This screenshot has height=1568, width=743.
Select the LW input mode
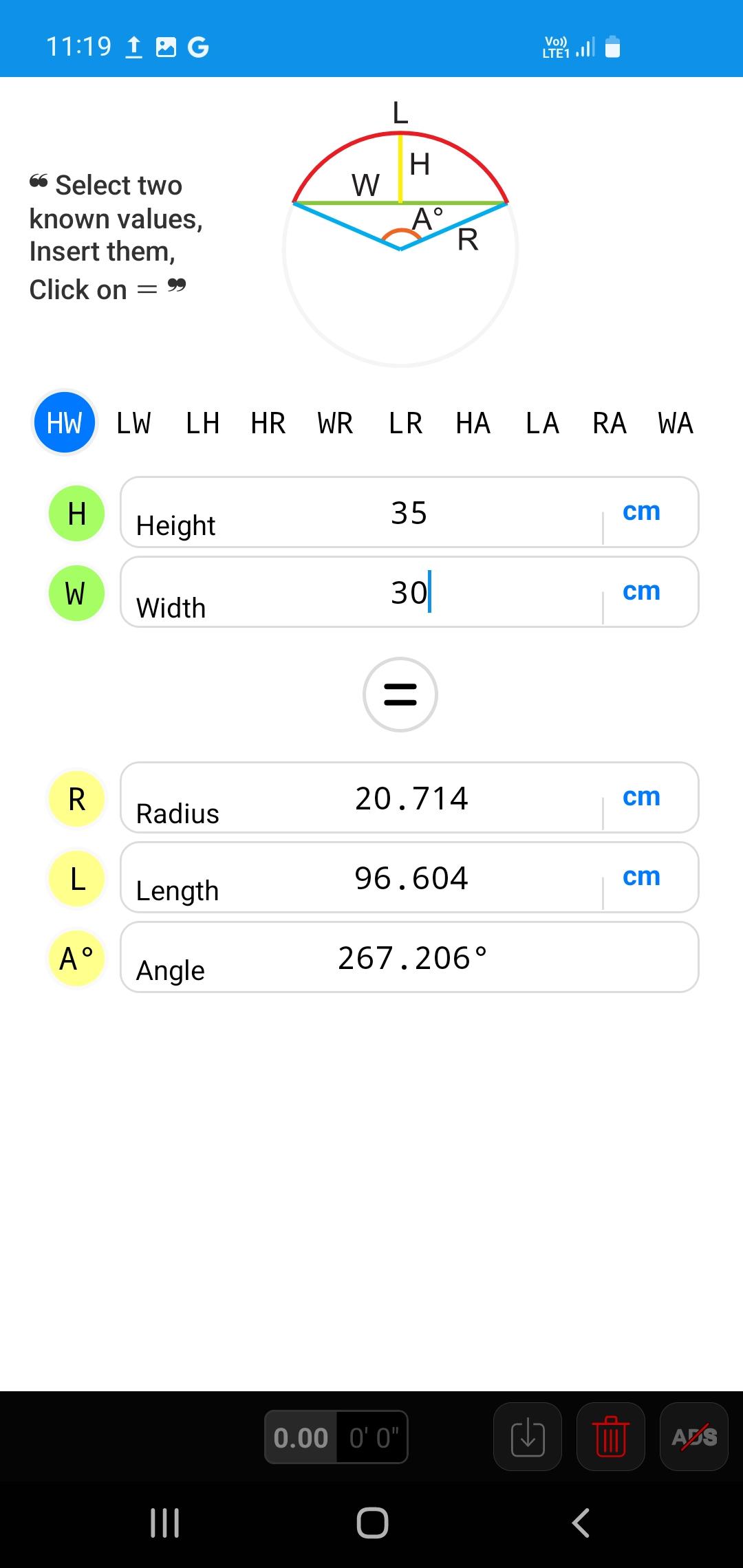133,423
